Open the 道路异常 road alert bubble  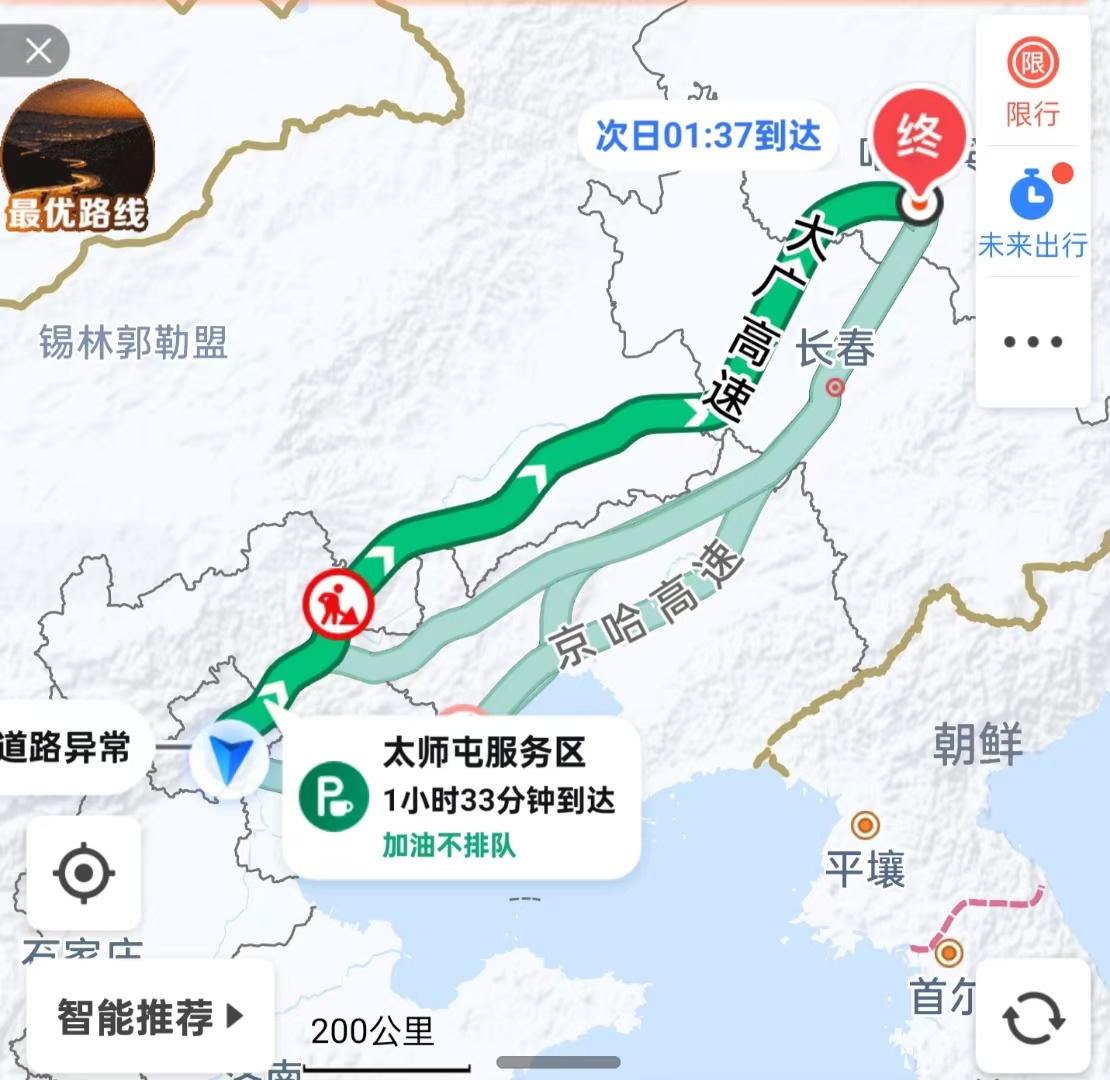[68, 747]
